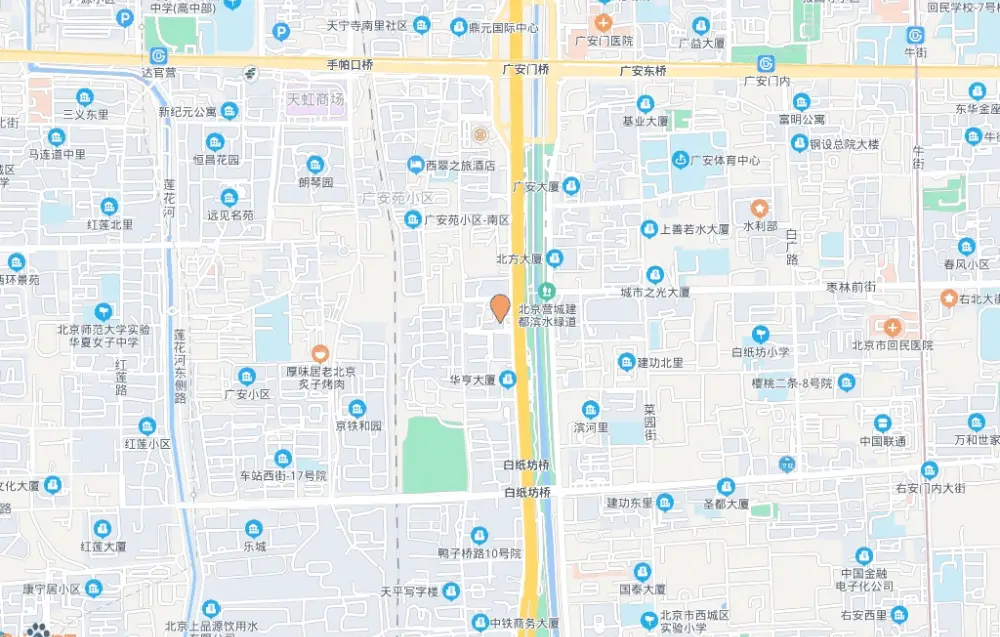The height and width of the screenshot is (637, 1000).
Task: Open the 北京市回民医院 hospital marker
Action: click(x=892, y=326)
